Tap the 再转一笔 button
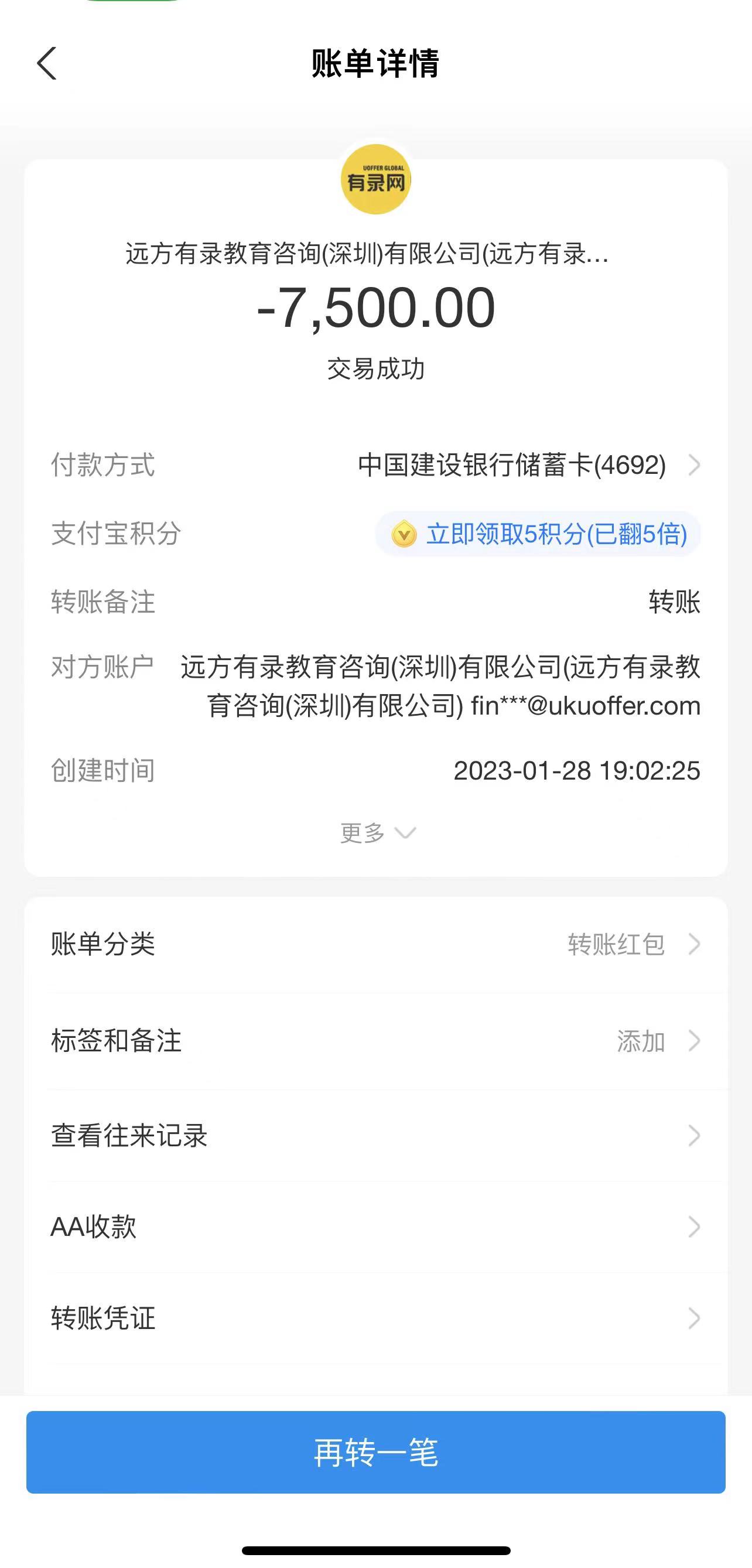This screenshot has width=752, height=1568. pyautogui.click(x=375, y=1453)
